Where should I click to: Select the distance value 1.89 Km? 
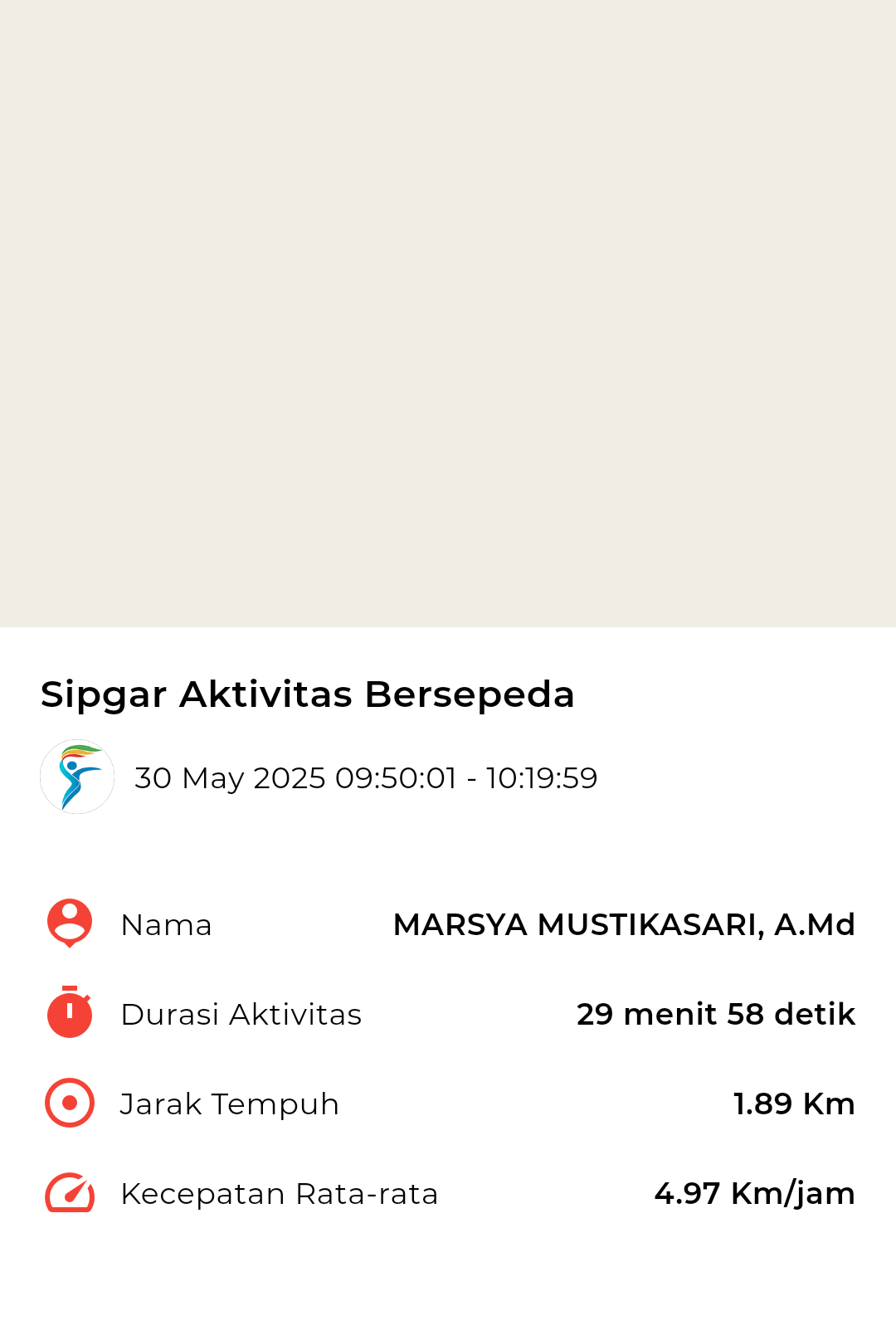[x=794, y=1104]
